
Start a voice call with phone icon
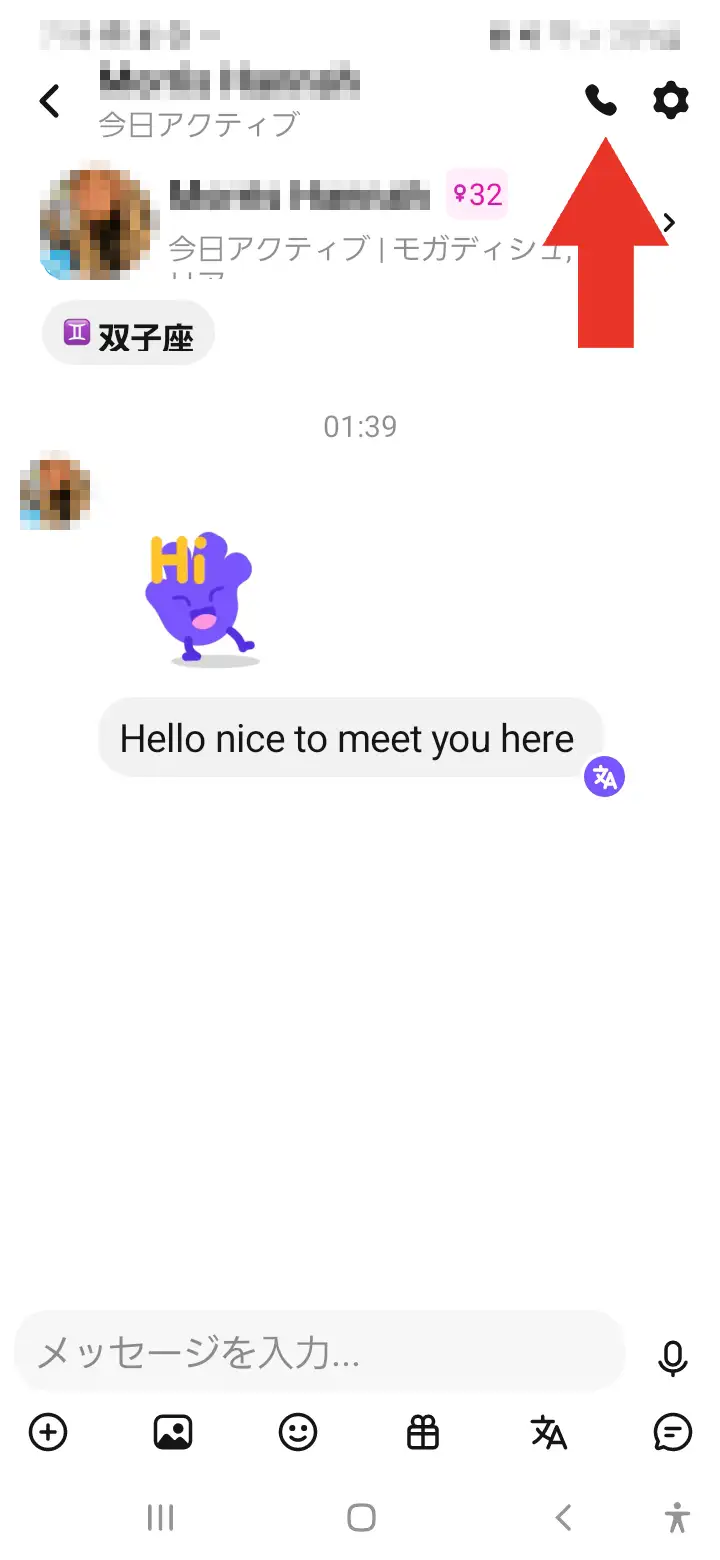coord(600,100)
